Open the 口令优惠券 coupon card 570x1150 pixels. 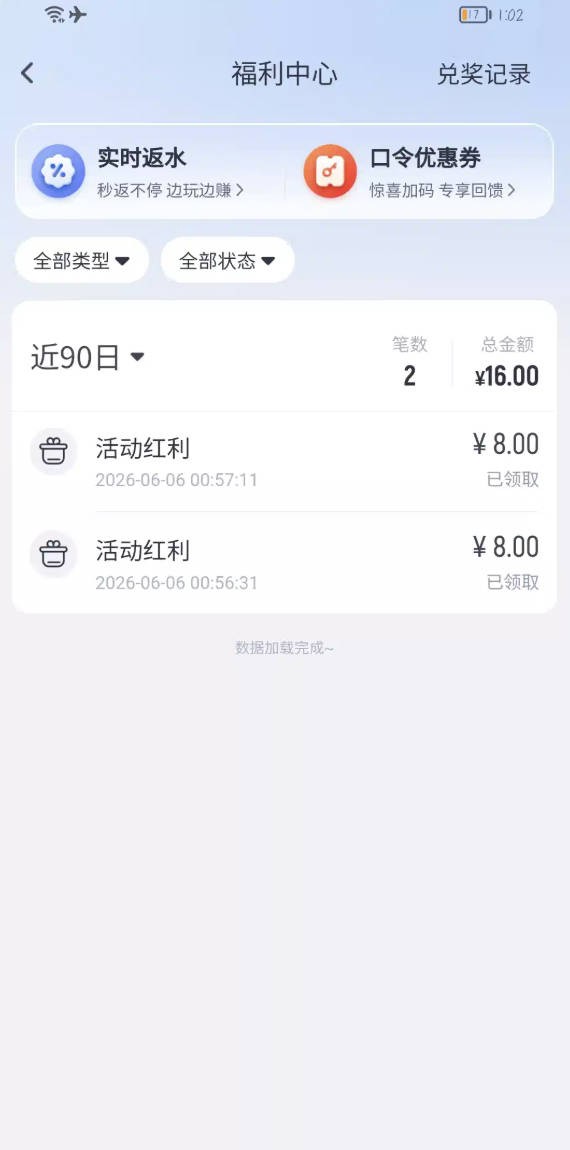pos(422,171)
